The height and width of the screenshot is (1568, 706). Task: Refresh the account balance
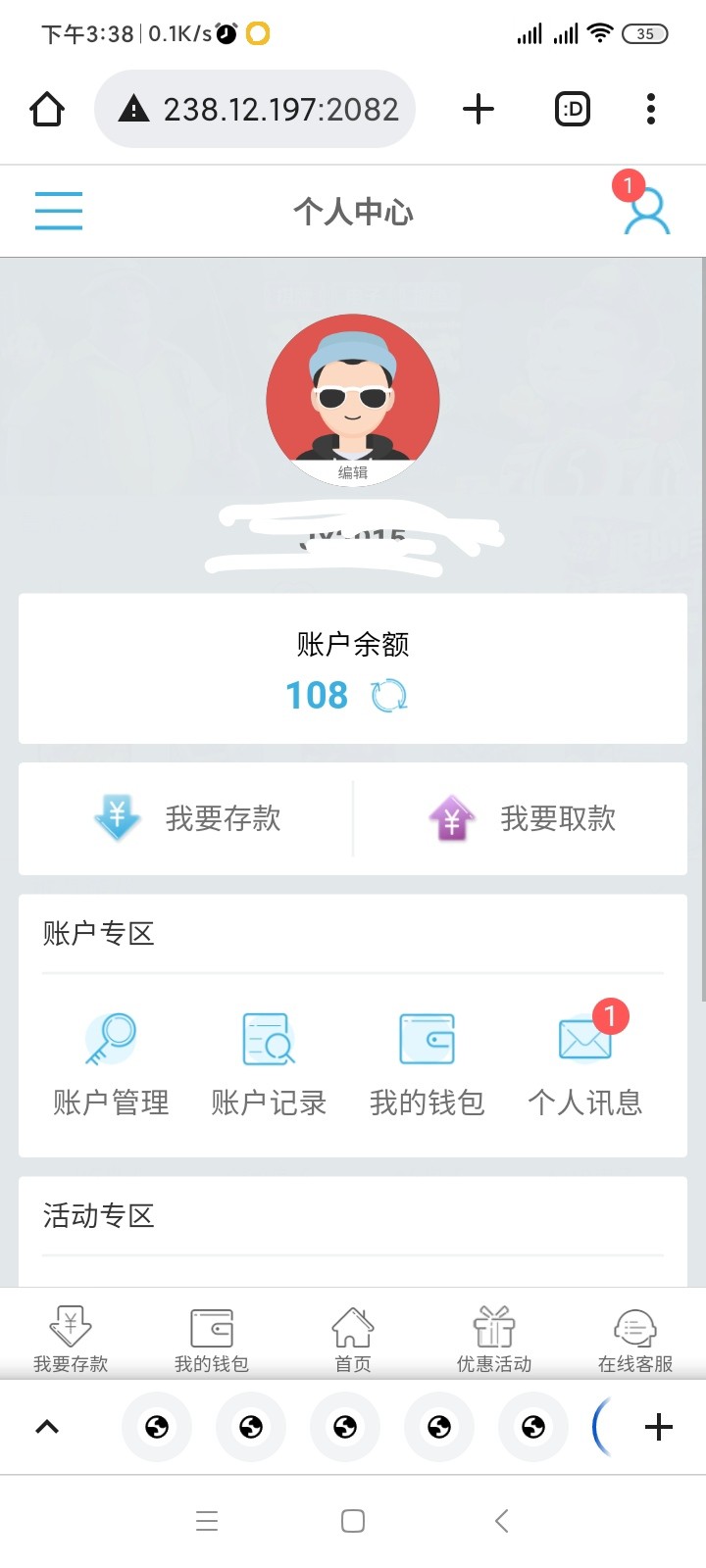pos(389,696)
